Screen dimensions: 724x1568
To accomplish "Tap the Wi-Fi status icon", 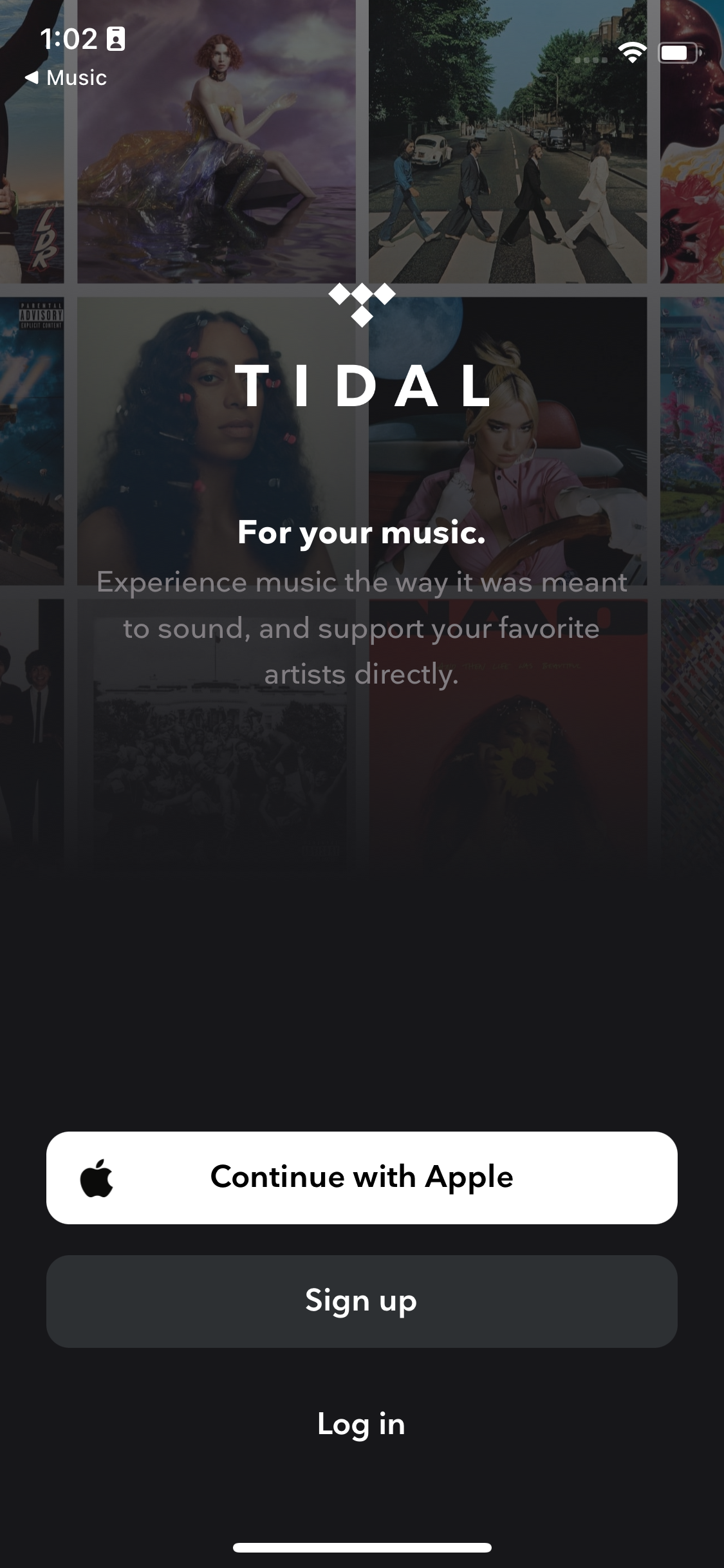I will (x=633, y=53).
